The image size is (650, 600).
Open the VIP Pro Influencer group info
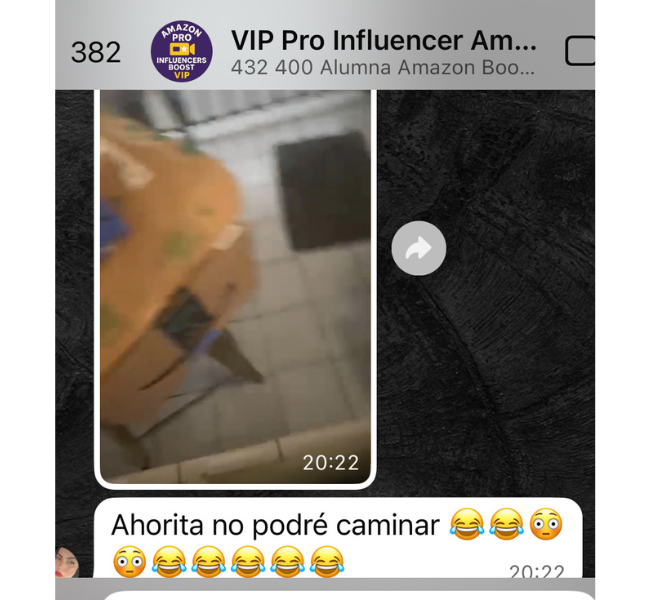pos(383,53)
